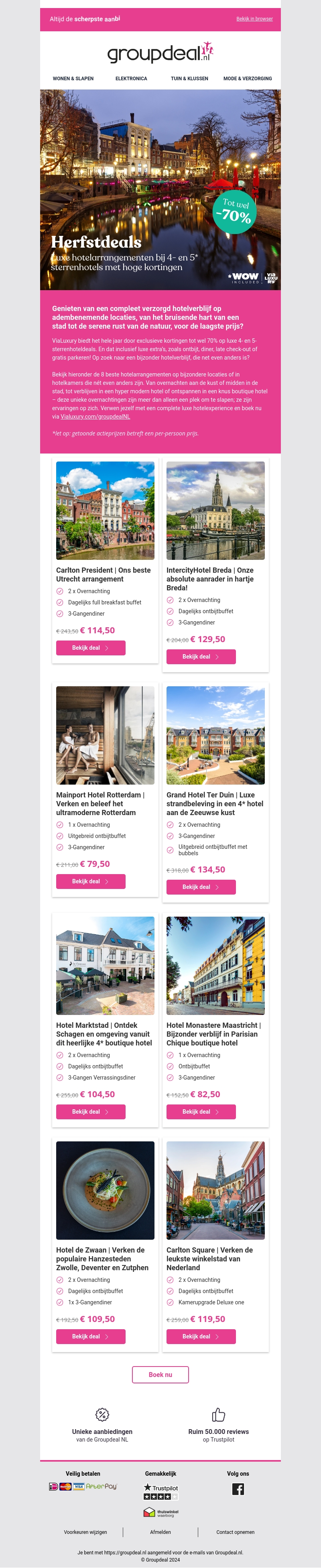Open the Herfstdeals hero banner
321x1568 pixels.
pos(160,189)
